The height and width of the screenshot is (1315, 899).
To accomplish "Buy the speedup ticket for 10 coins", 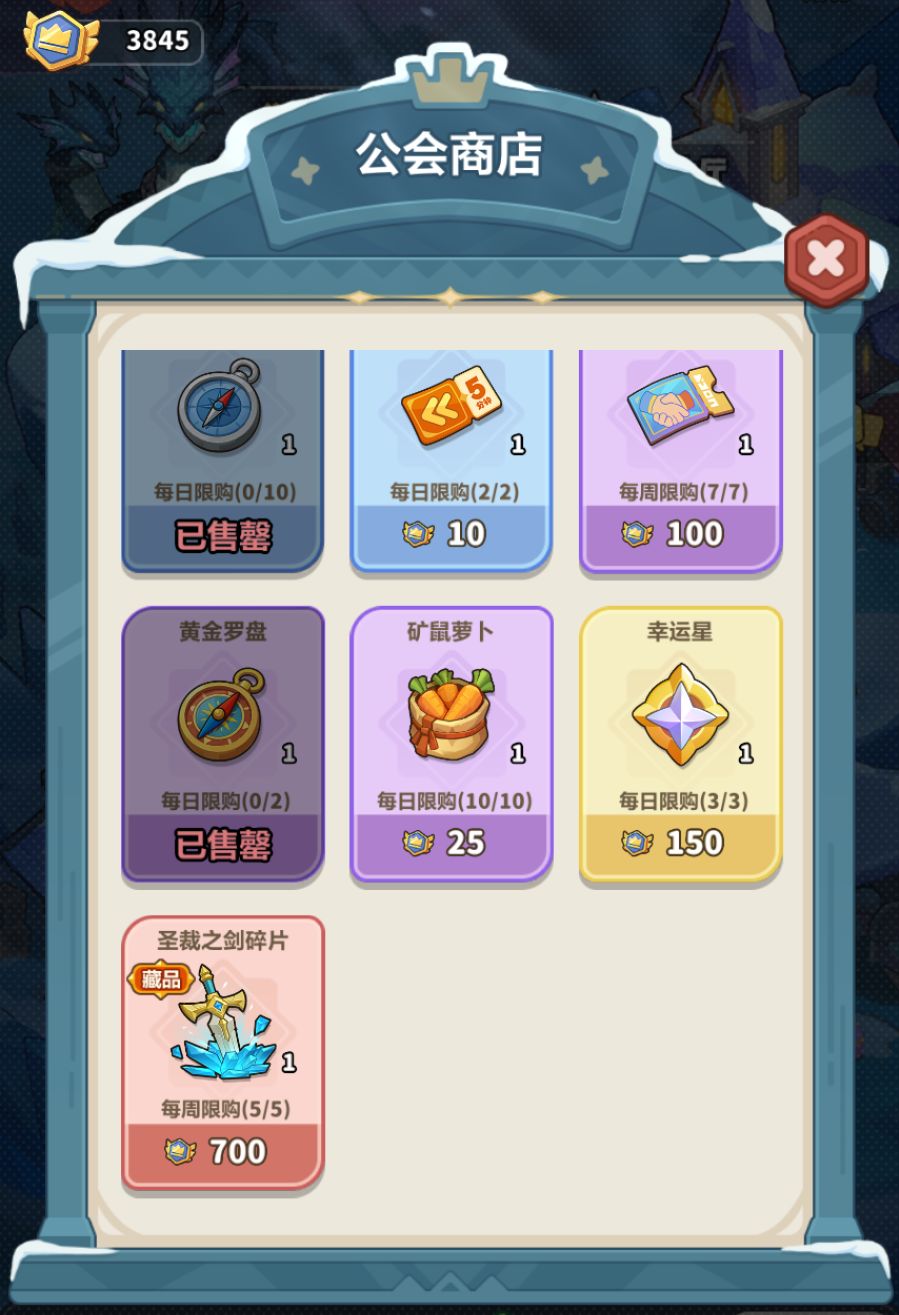I will (x=450, y=534).
